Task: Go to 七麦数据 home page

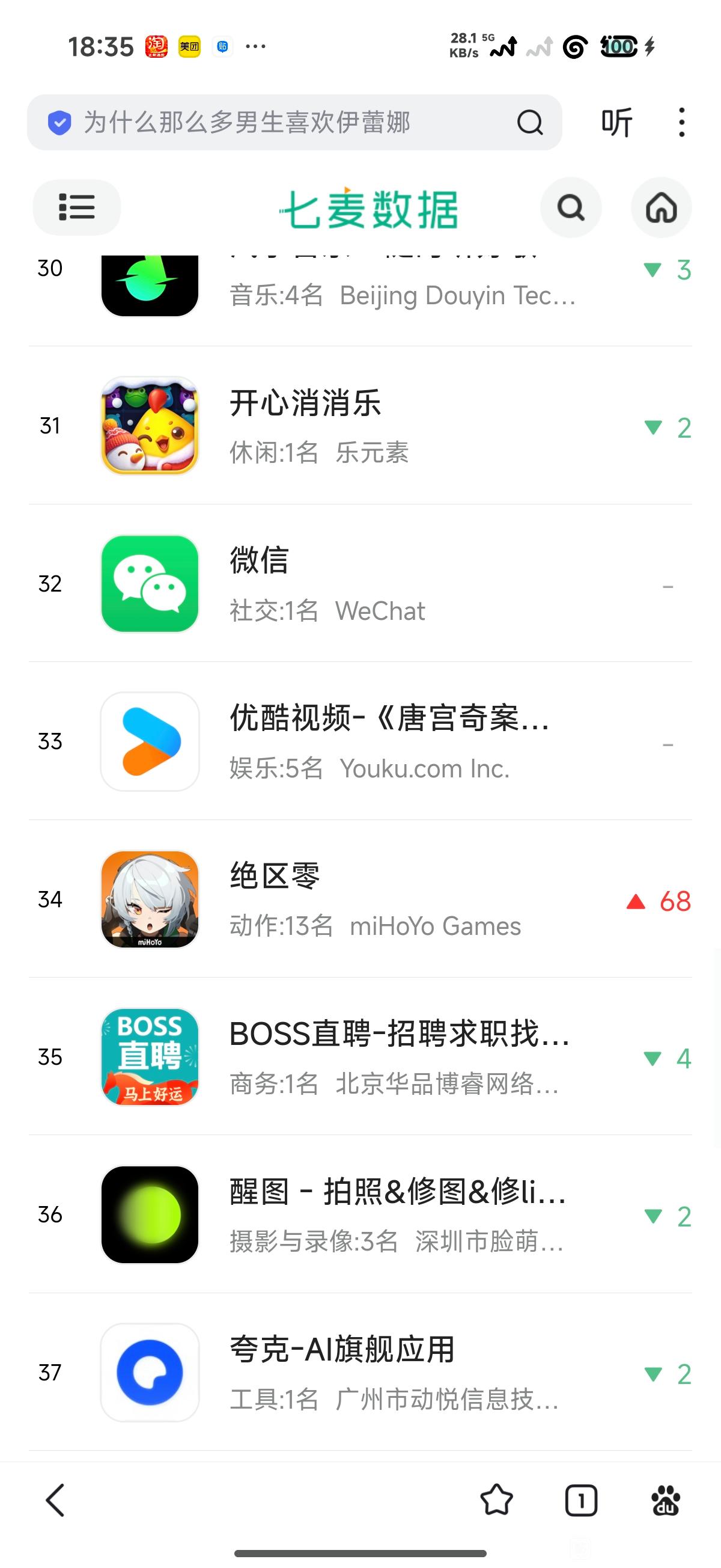Action: tap(662, 207)
